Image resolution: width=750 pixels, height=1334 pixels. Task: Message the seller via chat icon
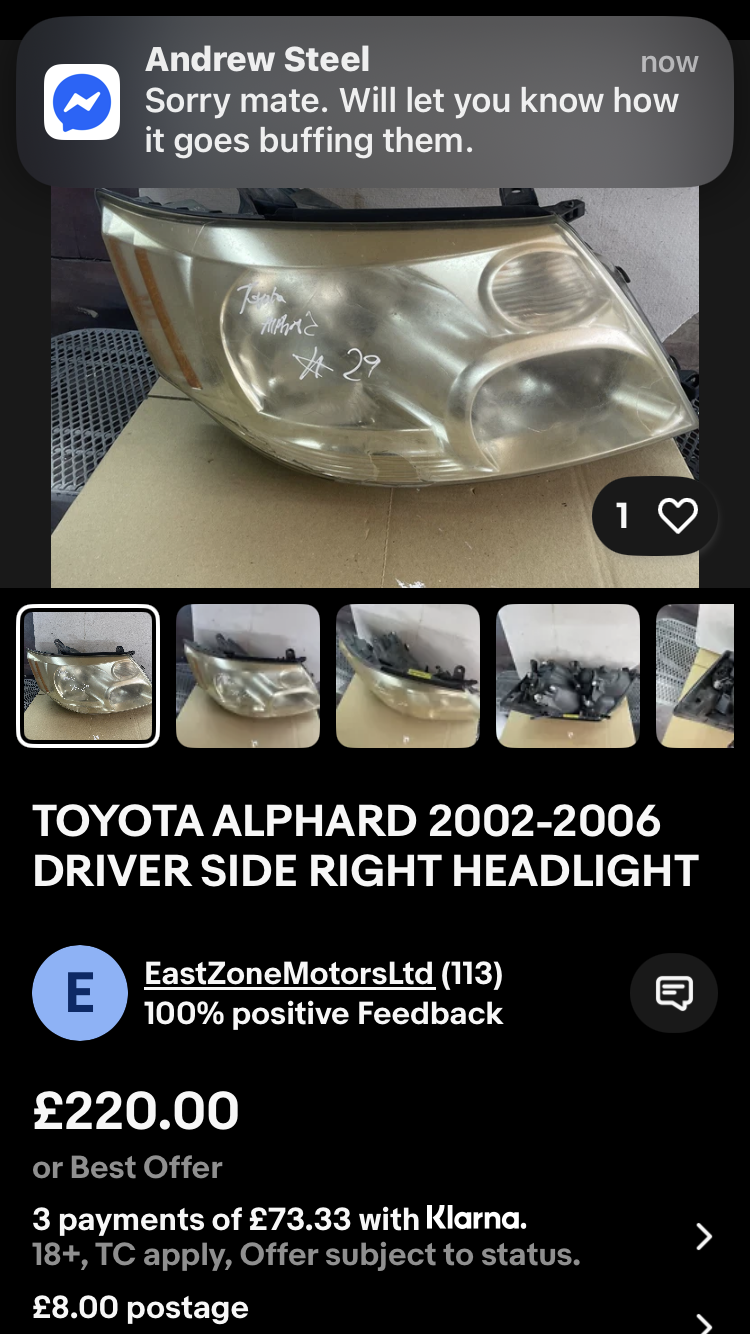point(674,993)
